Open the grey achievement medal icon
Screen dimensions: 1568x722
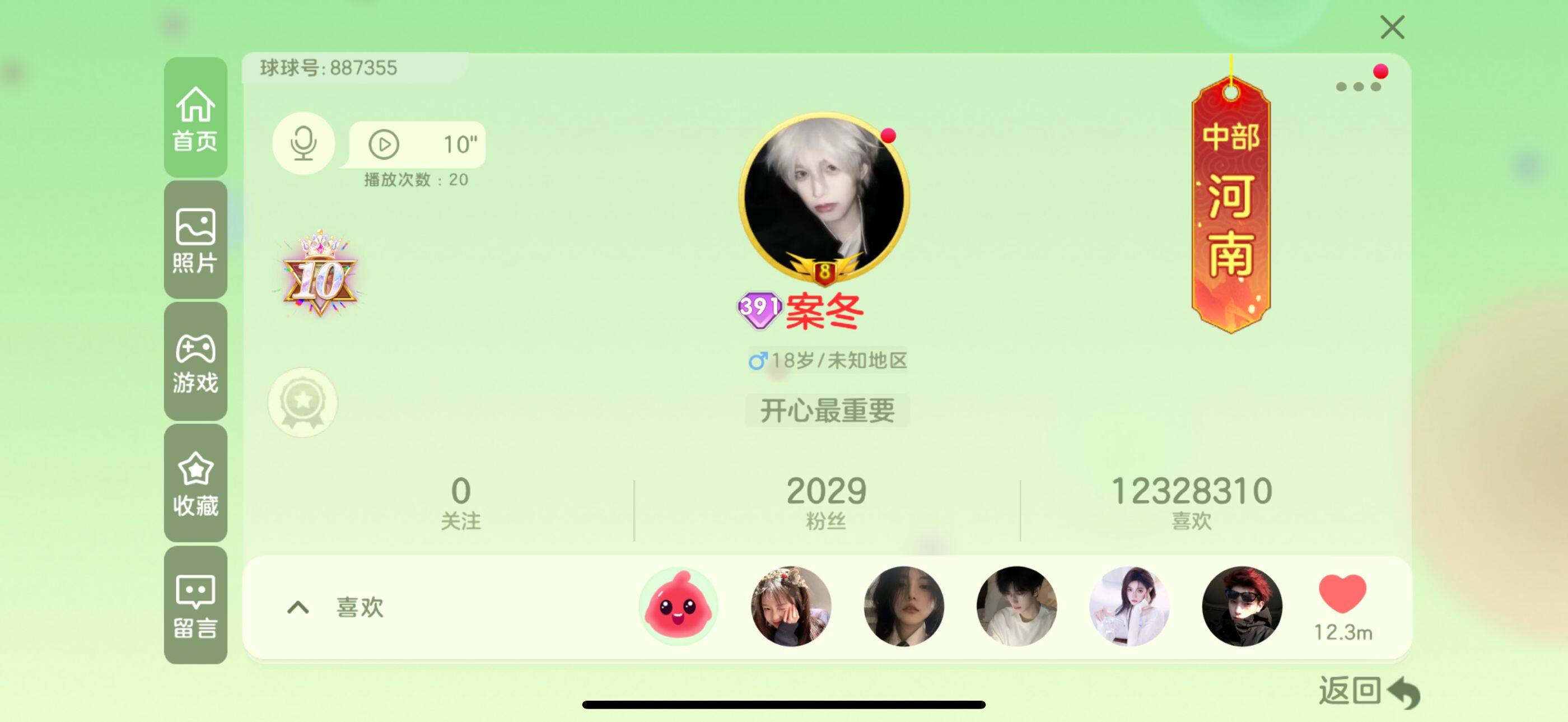click(x=302, y=402)
